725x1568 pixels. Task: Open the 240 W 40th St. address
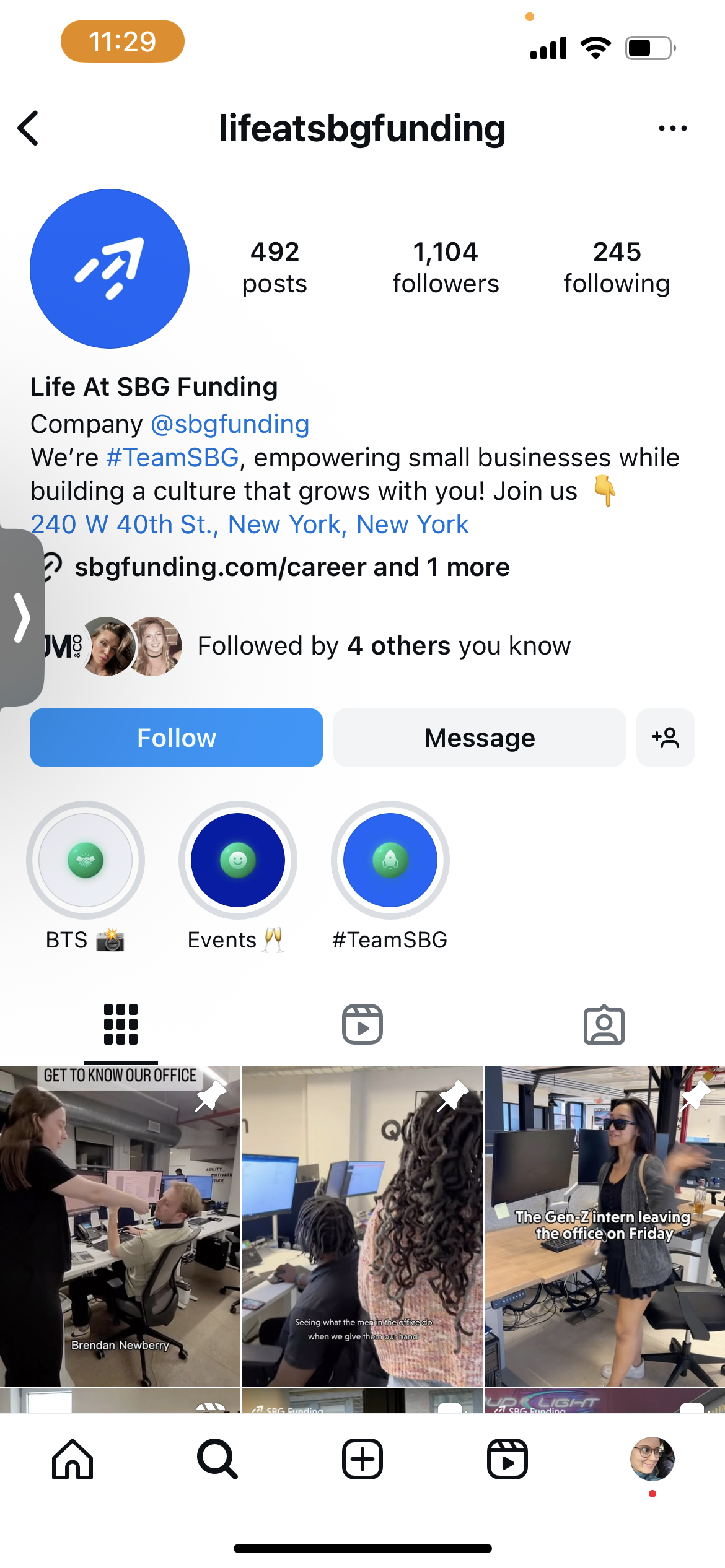249,525
